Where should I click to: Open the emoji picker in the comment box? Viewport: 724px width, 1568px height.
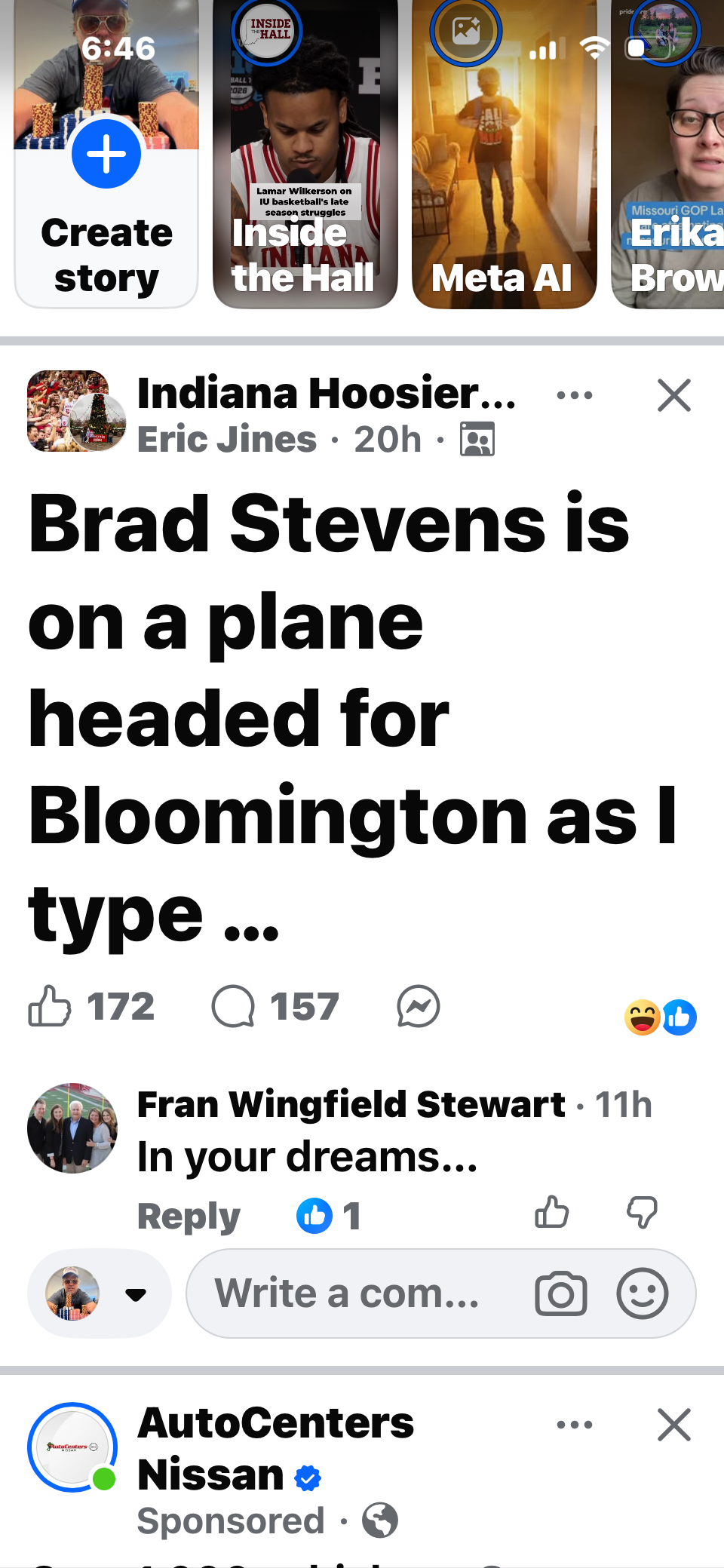click(642, 1294)
